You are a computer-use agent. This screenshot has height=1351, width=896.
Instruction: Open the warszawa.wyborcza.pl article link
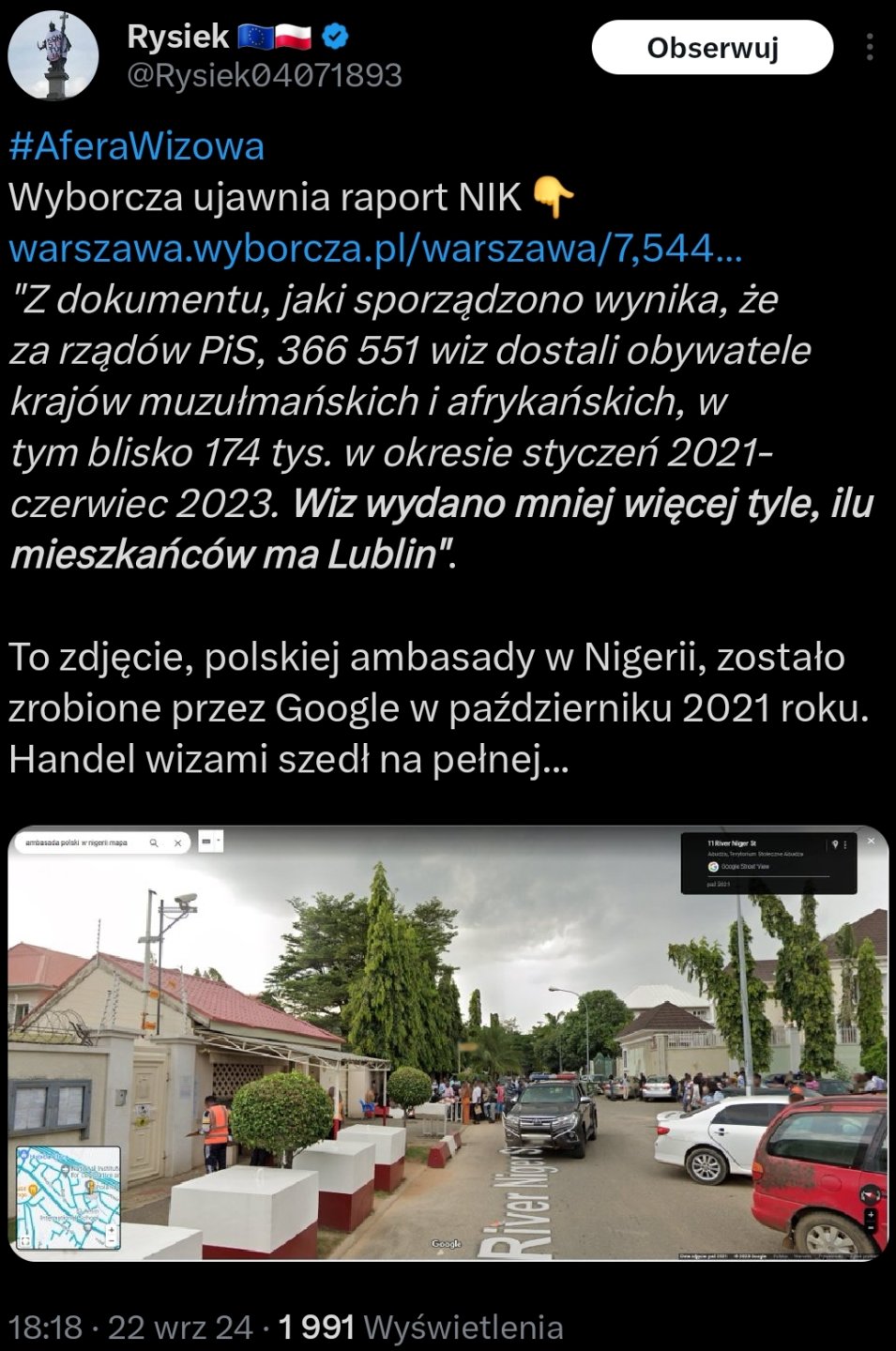(x=375, y=249)
